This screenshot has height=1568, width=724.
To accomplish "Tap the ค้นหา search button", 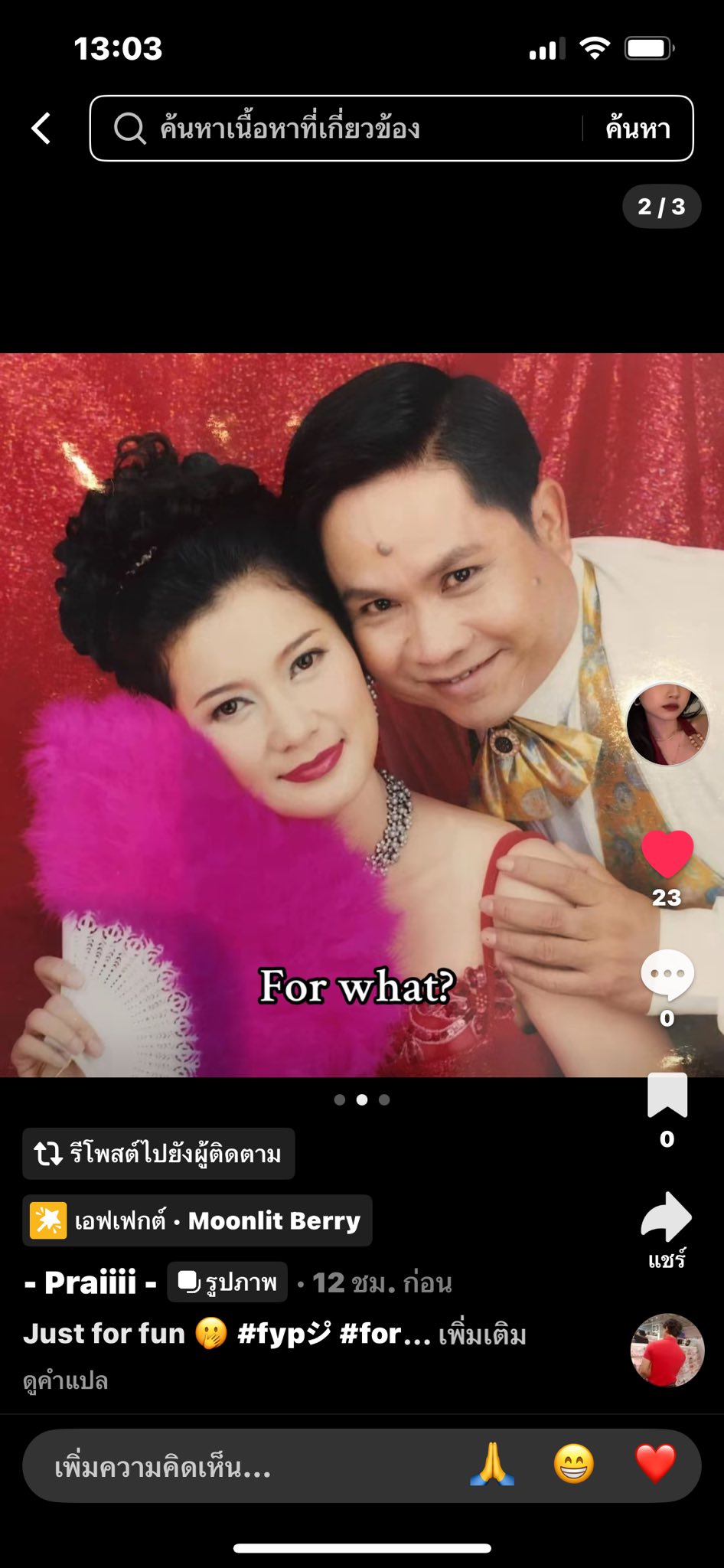I will click(638, 129).
